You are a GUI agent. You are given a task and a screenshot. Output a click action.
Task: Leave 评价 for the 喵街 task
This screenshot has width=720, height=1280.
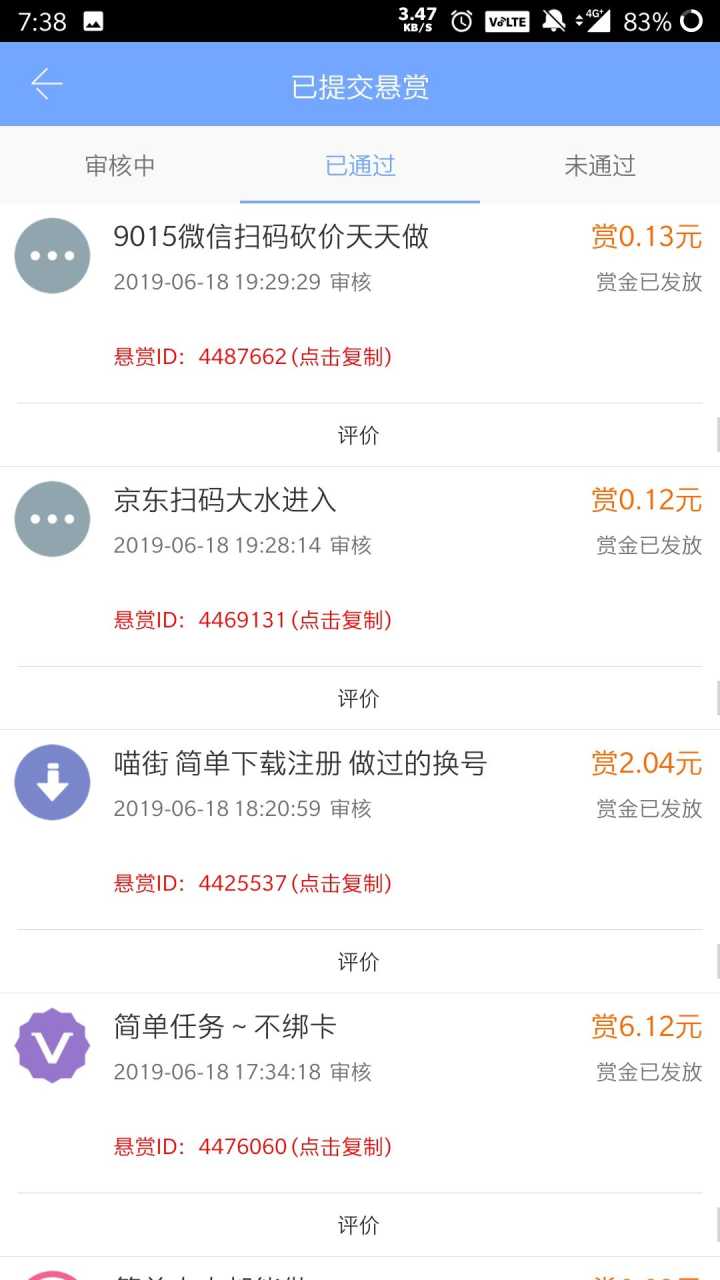coord(359,962)
